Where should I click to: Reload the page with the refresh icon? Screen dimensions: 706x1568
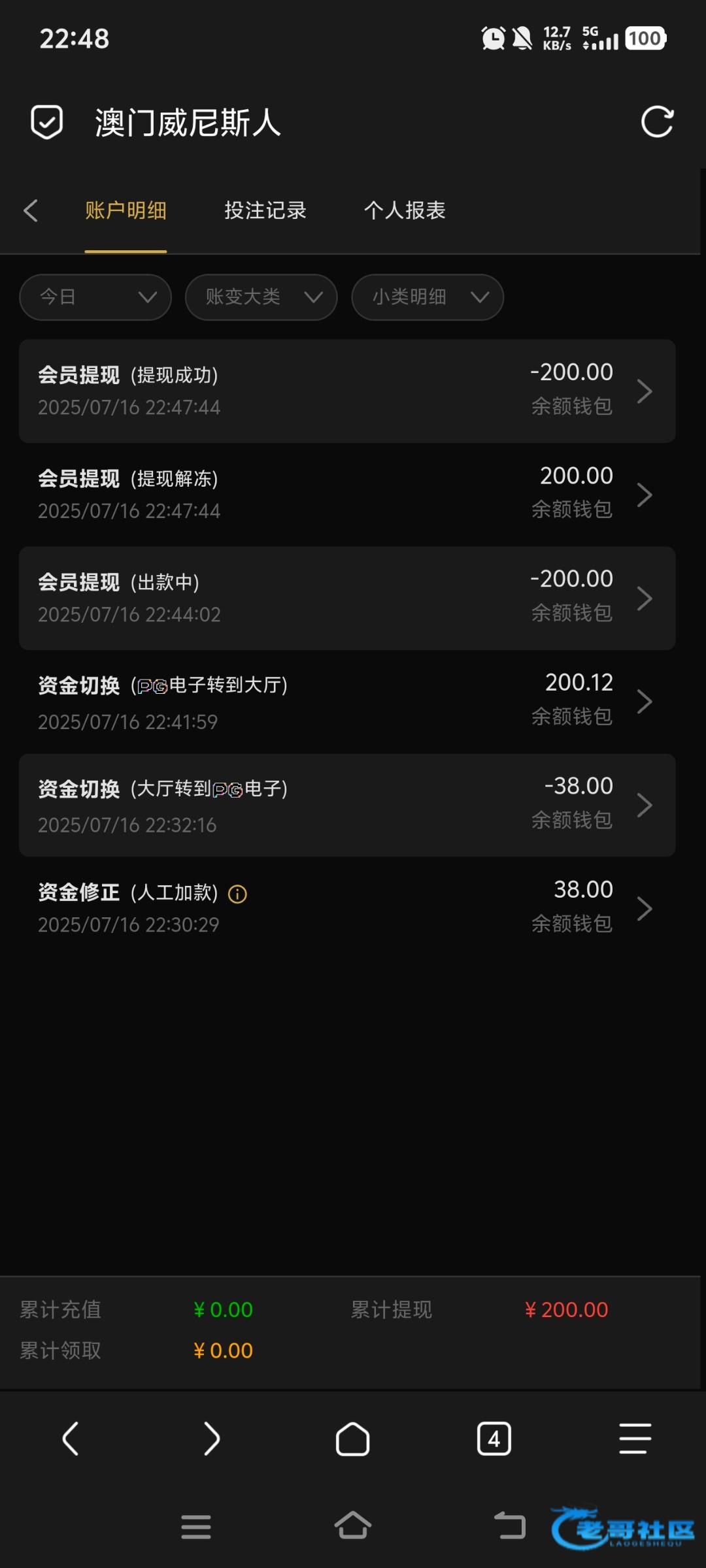point(657,122)
